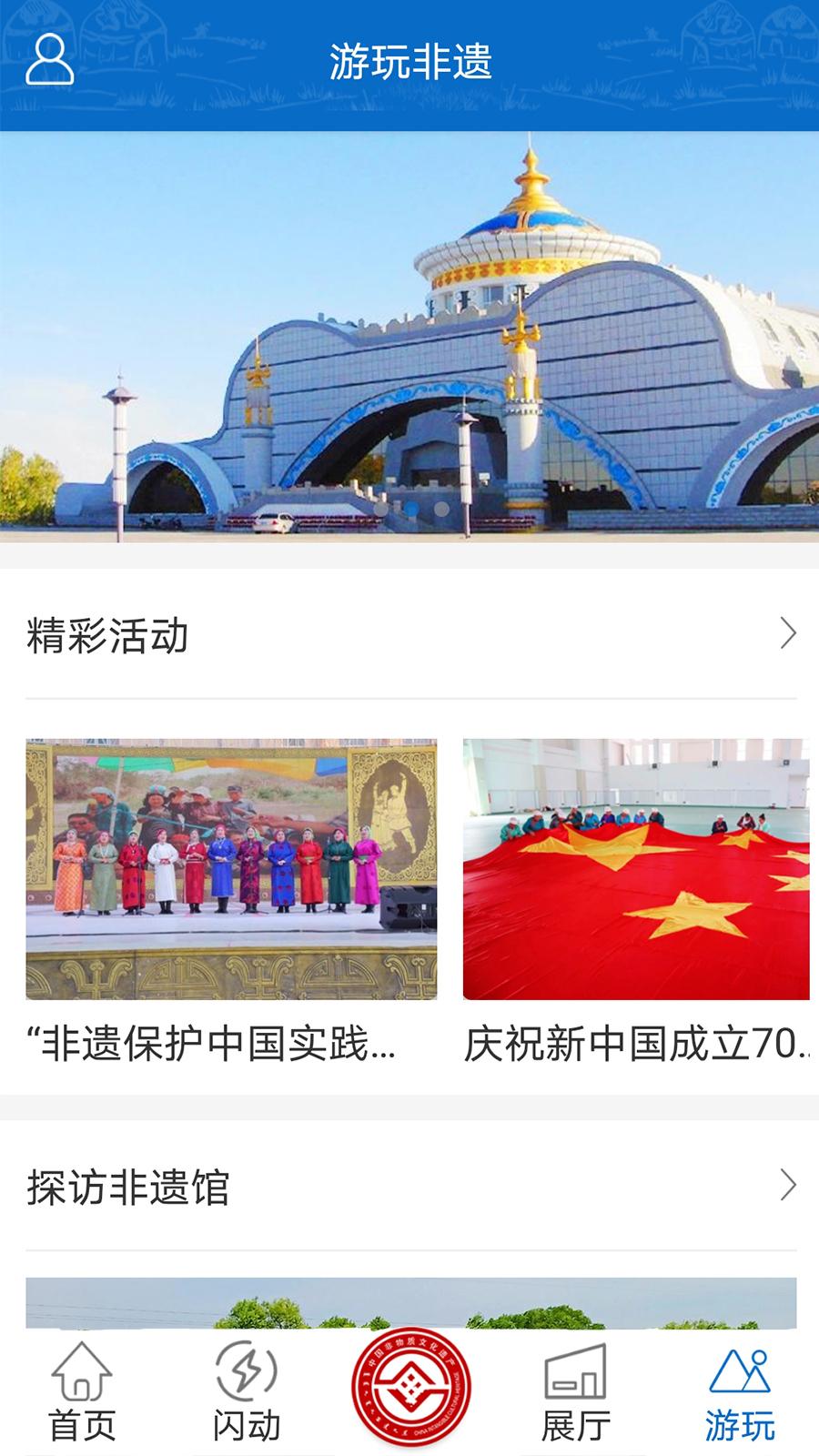Open the user profile icon

click(x=49, y=61)
